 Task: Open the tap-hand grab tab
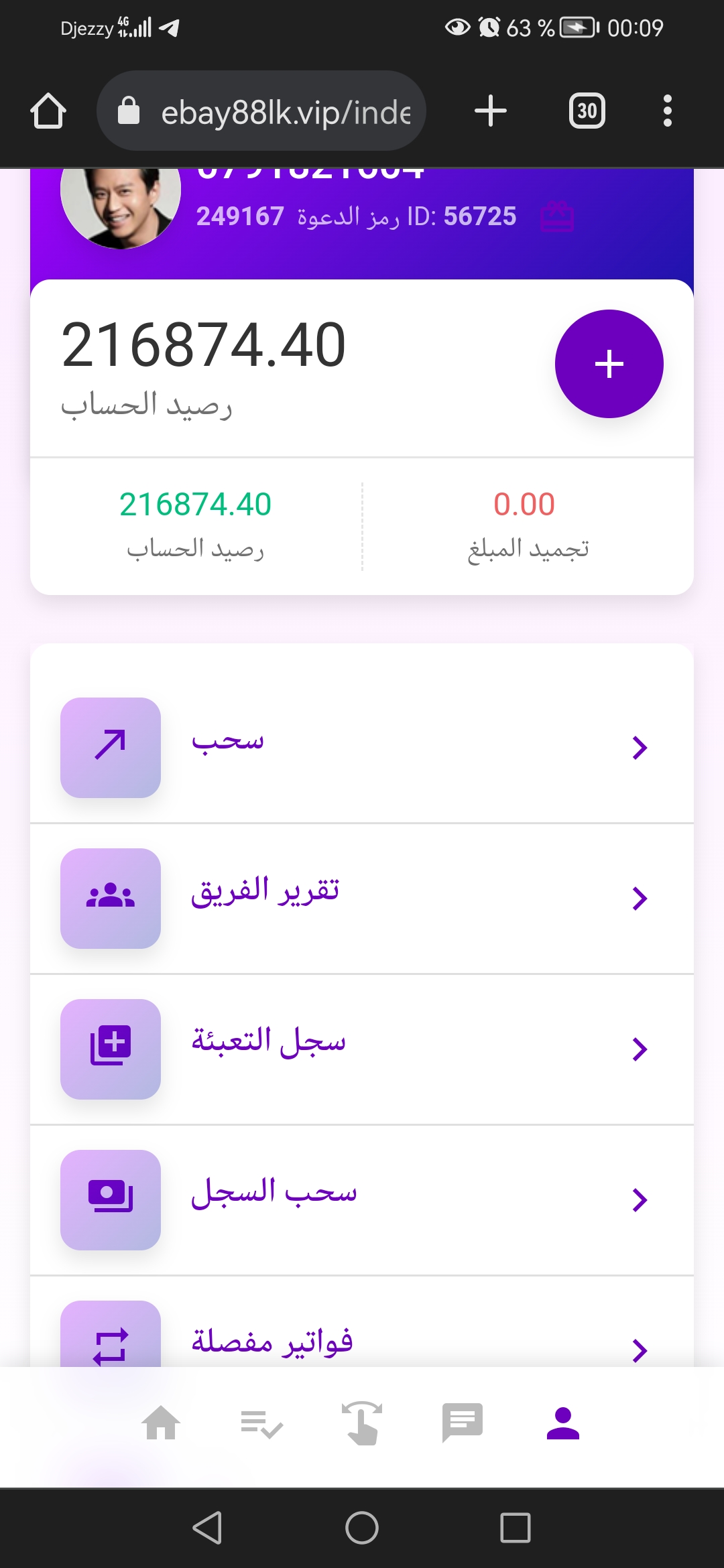tap(362, 1423)
